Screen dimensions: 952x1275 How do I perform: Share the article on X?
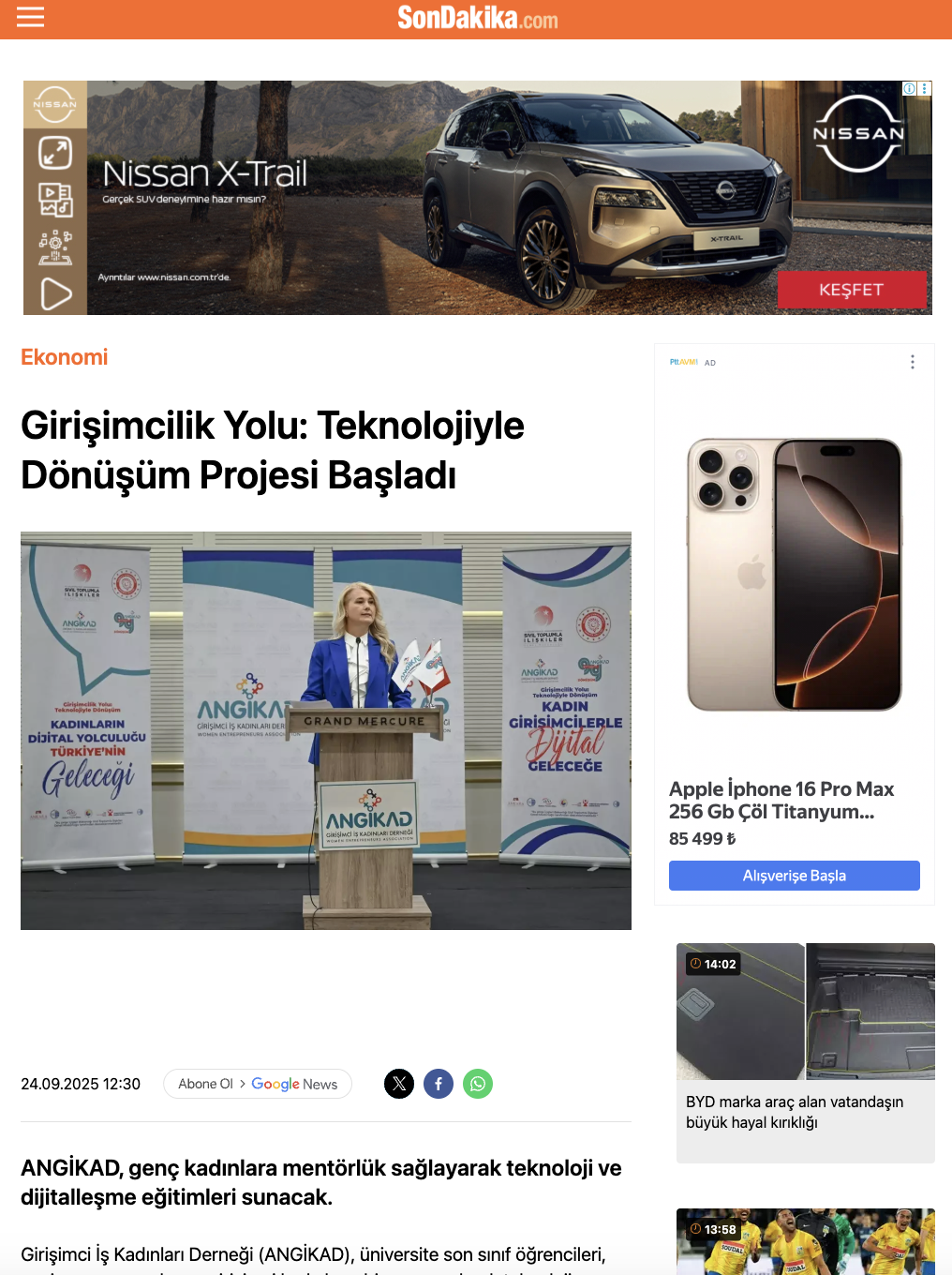coord(399,1084)
